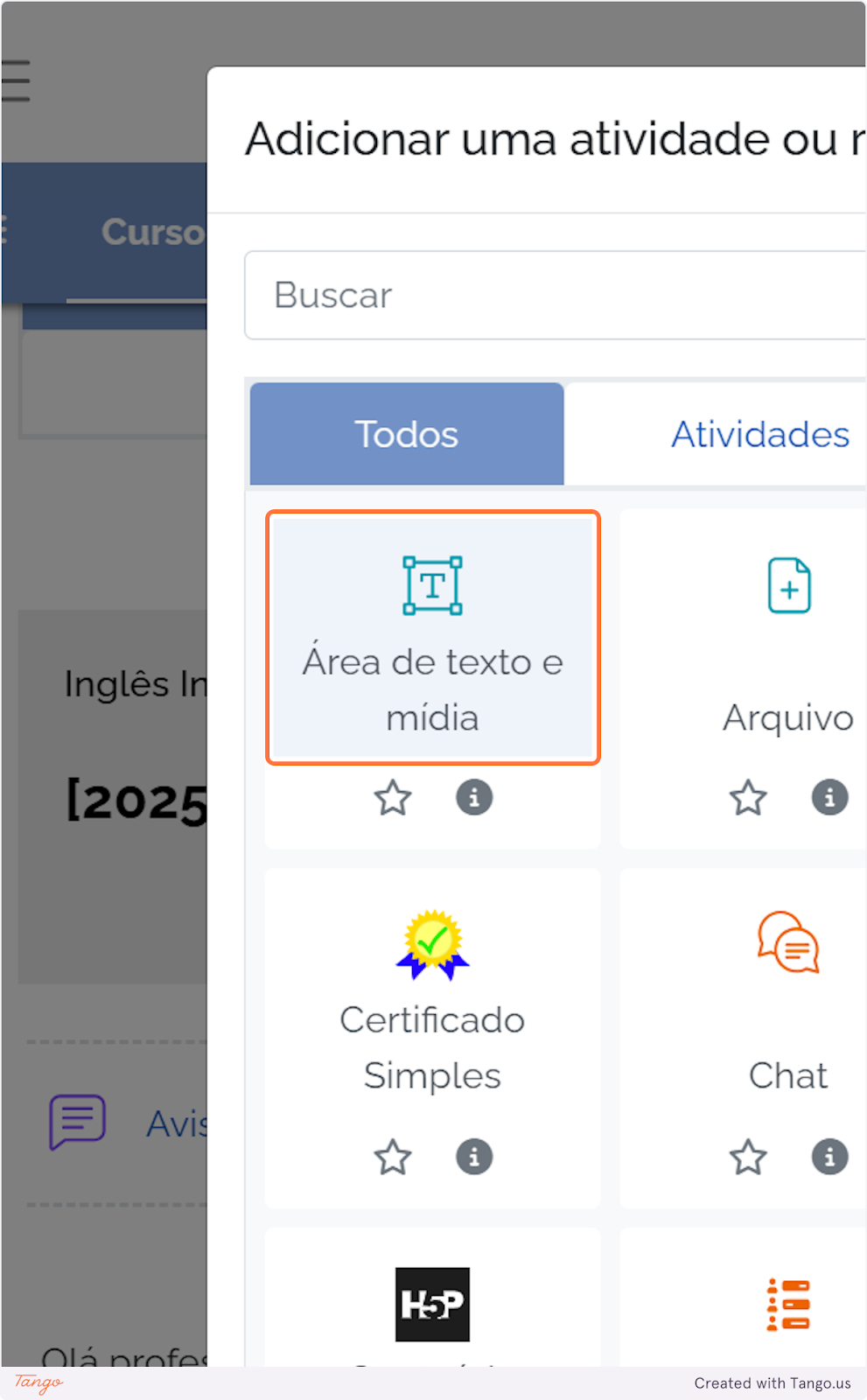Expand the sidebar with the hamburger menu
Viewport: 867px width, 1400px height.
[16, 79]
